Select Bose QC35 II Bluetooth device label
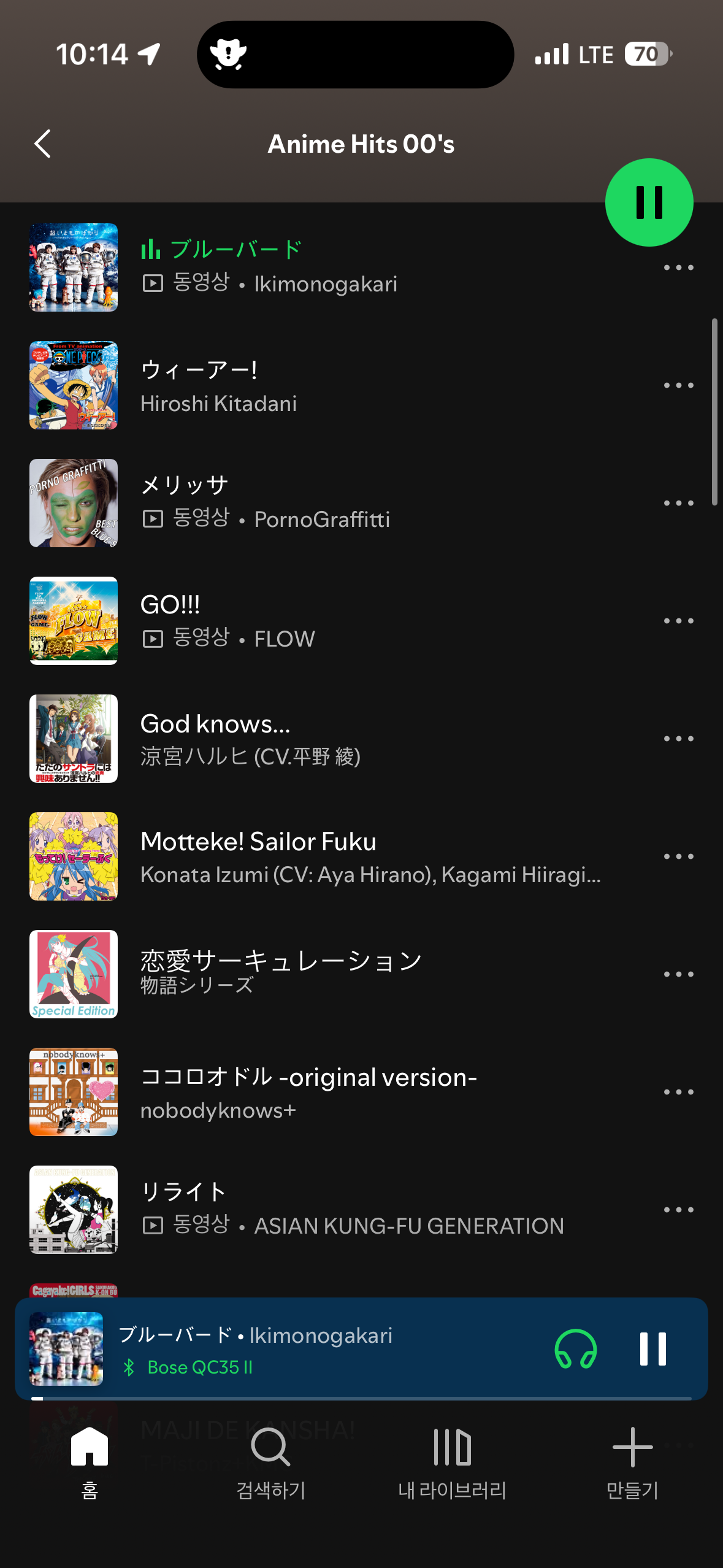The image size is (723, 1568). (199, 1367)
